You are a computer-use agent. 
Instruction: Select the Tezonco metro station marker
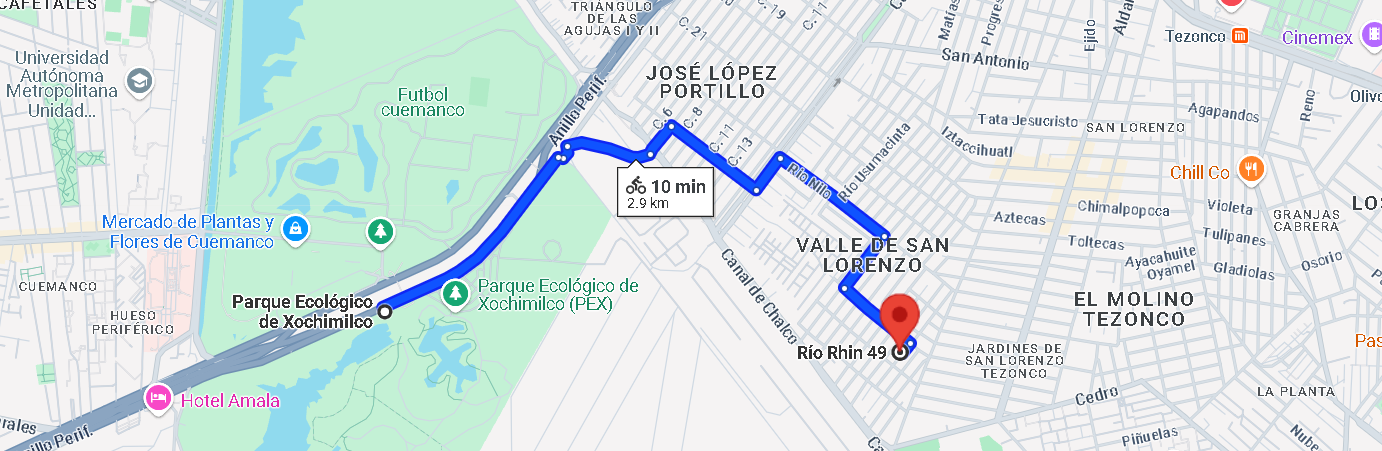1240,37
